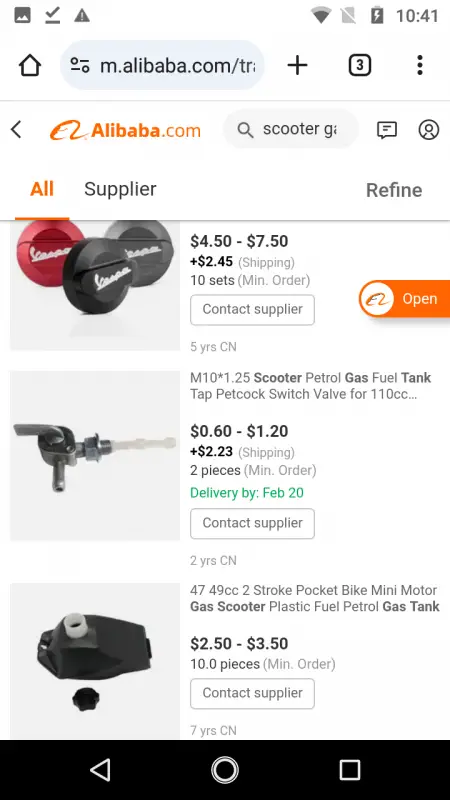Switch to the Supplier tab

[120, 189]
